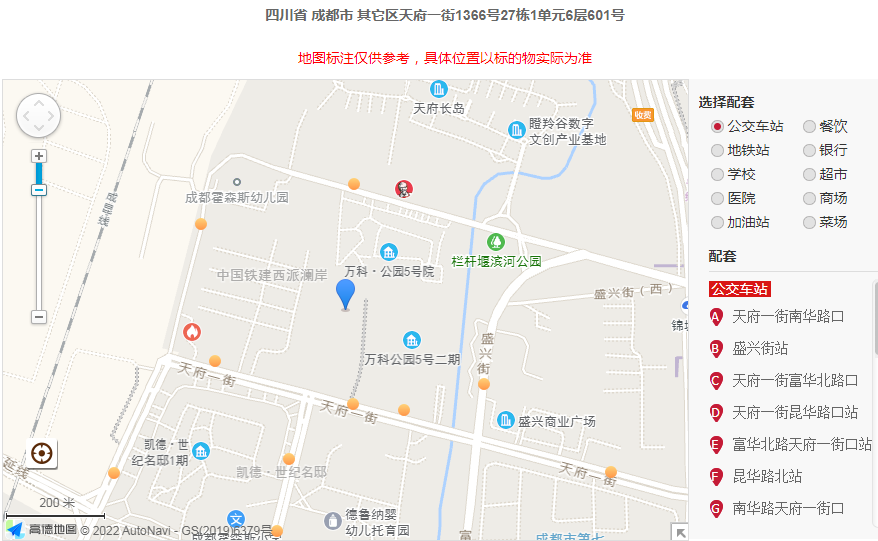Tap the blue location marker on map
878x541 pixels.
[345, 294]
